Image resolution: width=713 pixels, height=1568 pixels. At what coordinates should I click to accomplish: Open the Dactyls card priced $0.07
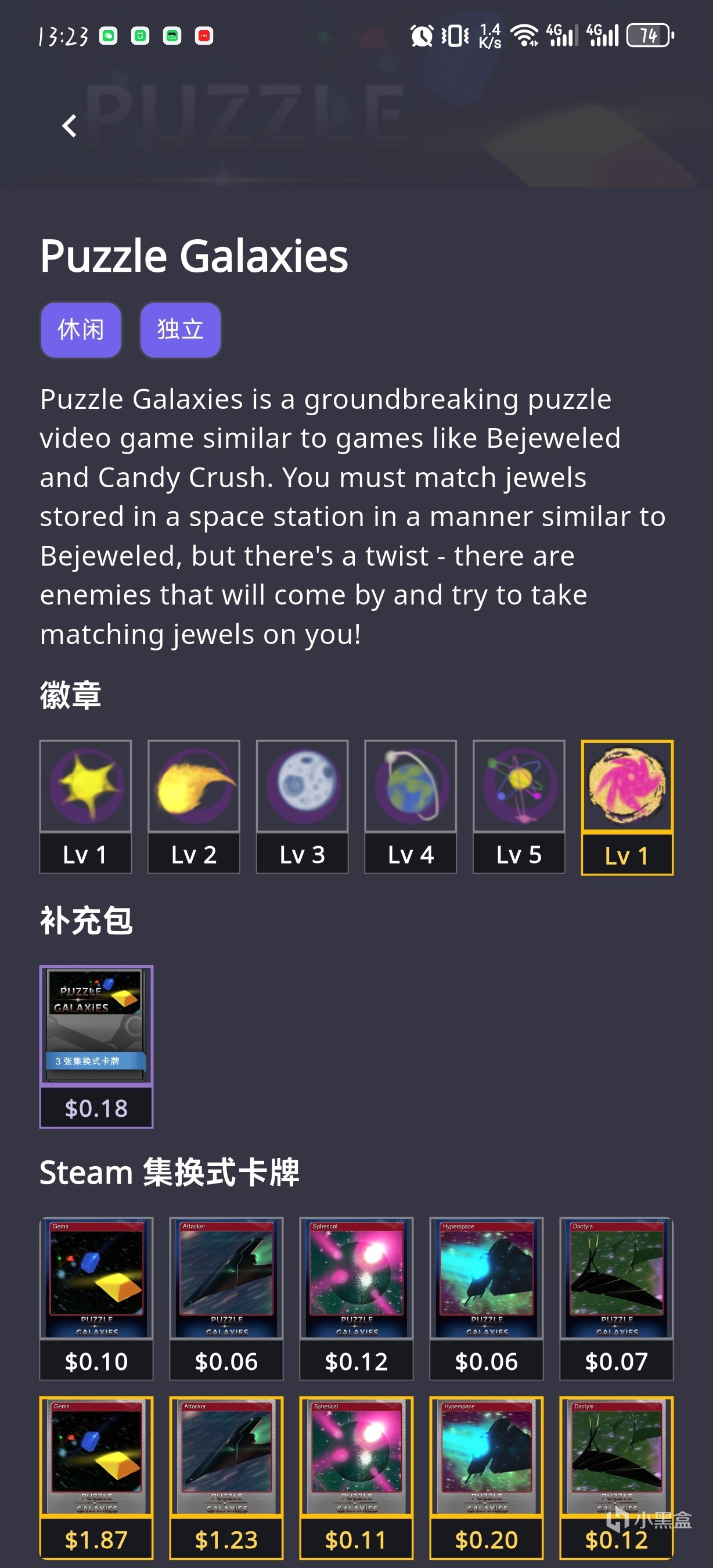[616, 1299]
